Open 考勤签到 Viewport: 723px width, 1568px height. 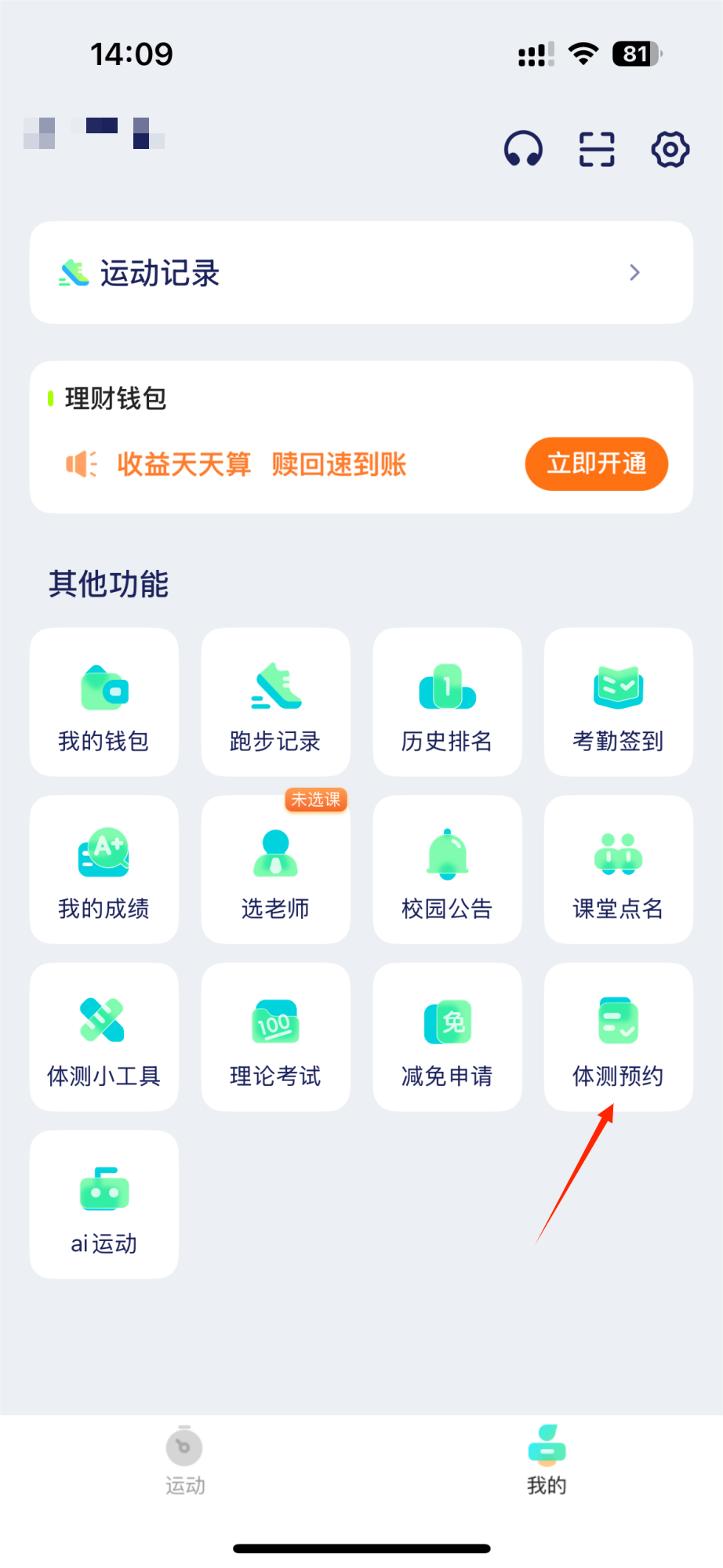619,702
